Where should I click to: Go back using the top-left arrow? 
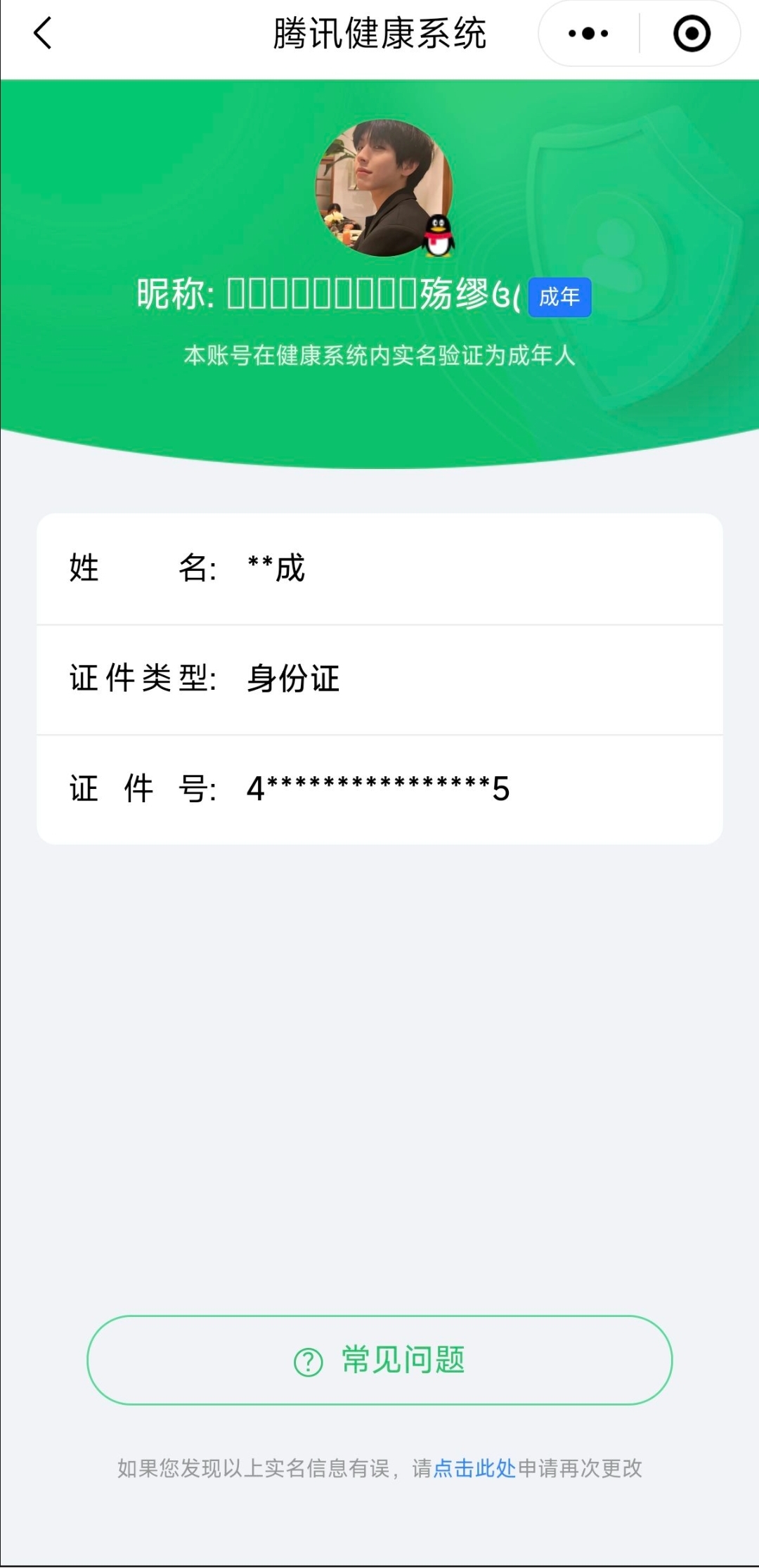[x=44, y=34]
